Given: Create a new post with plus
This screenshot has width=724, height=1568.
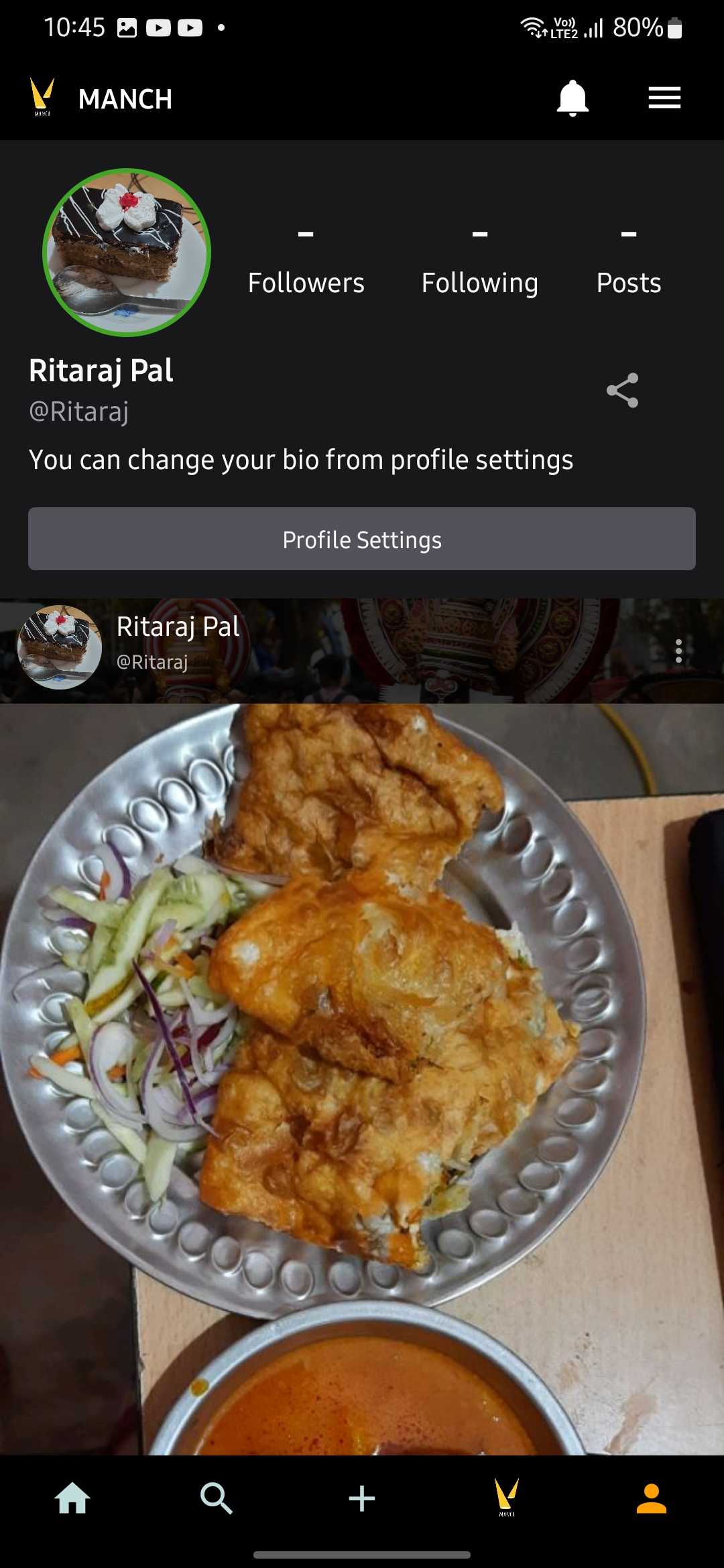Looking at the screenshot, I should click(362, 1498).
